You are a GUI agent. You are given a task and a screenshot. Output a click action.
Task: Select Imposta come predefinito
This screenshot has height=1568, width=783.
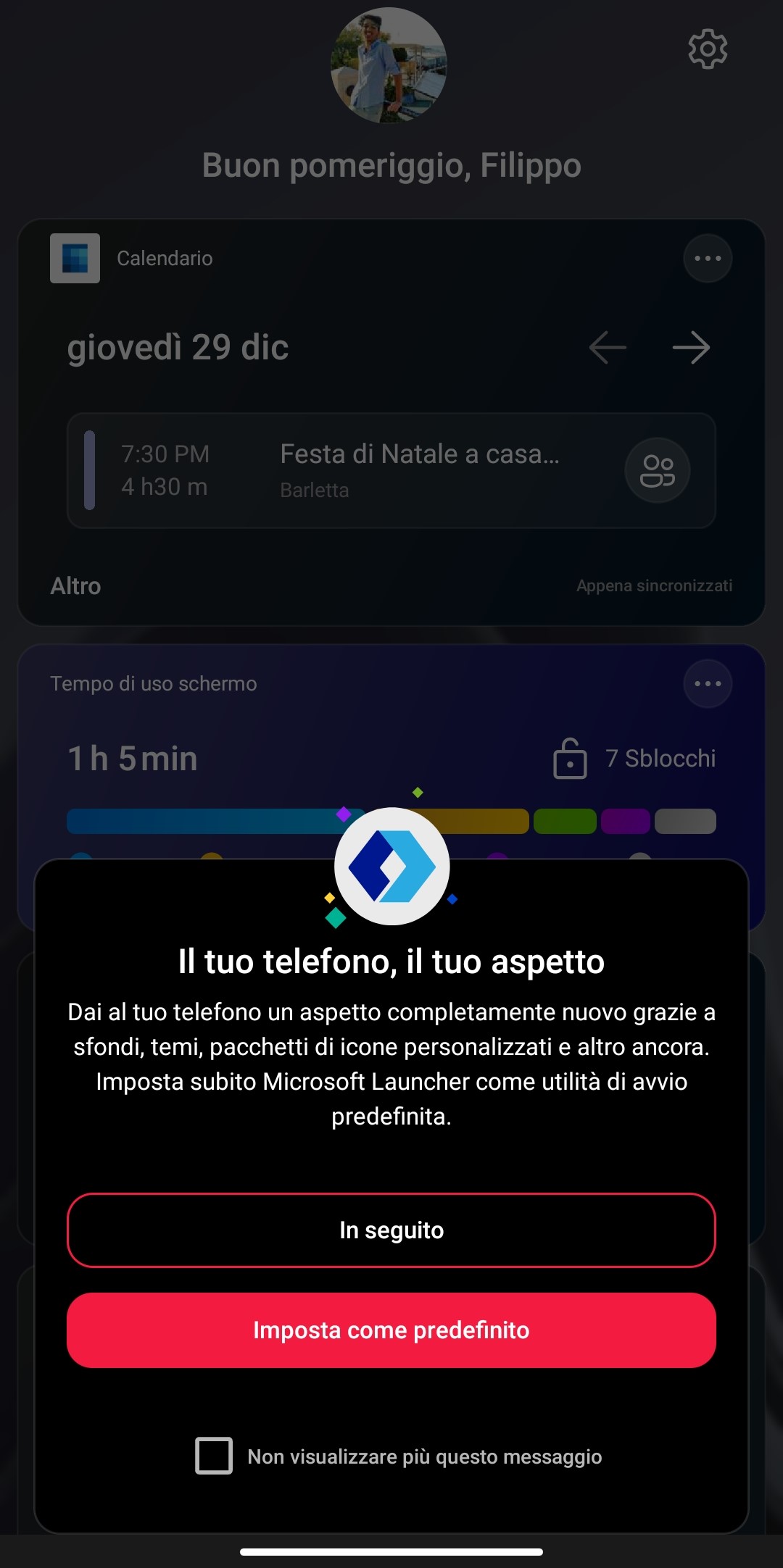391,1330
